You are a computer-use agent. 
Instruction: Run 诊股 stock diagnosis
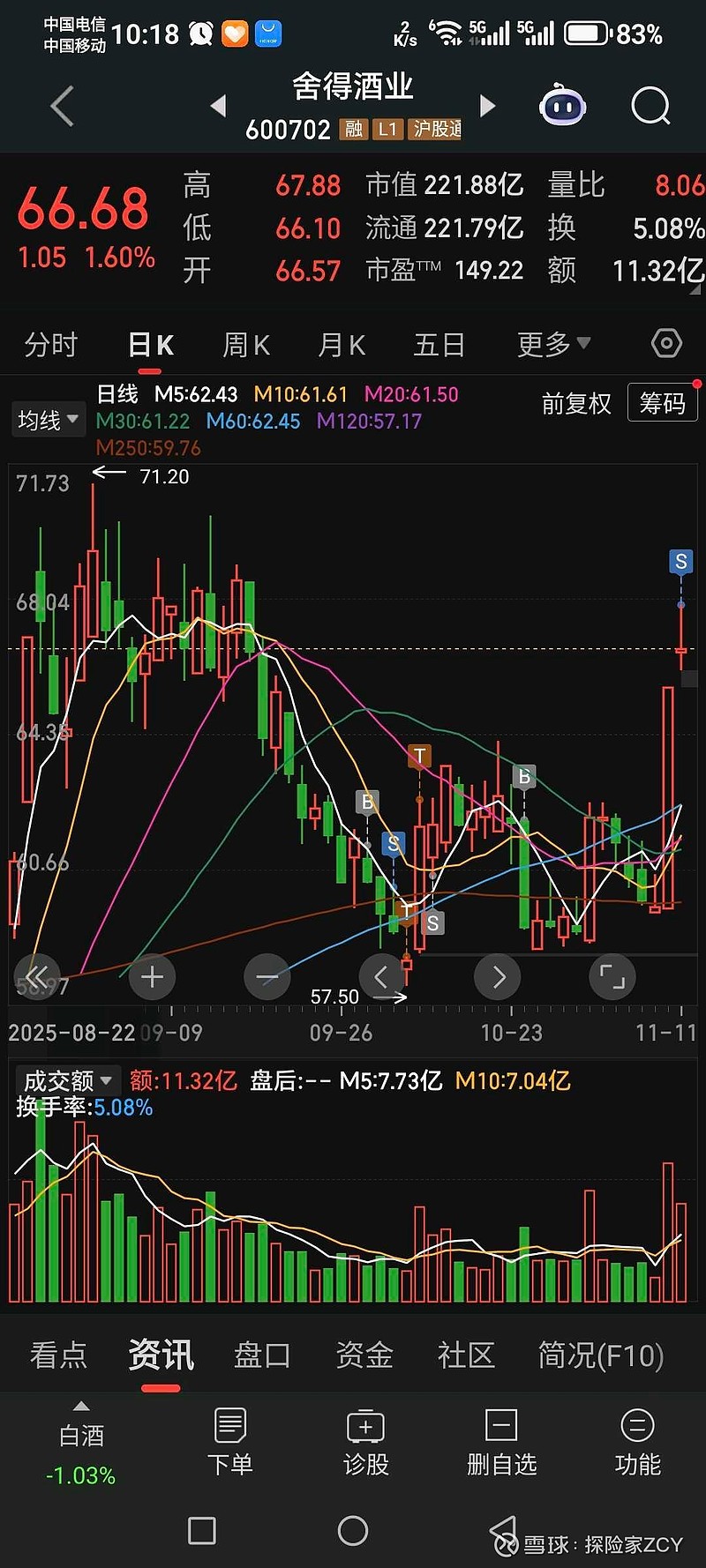pyautogui.click(x=365, y=1442)
